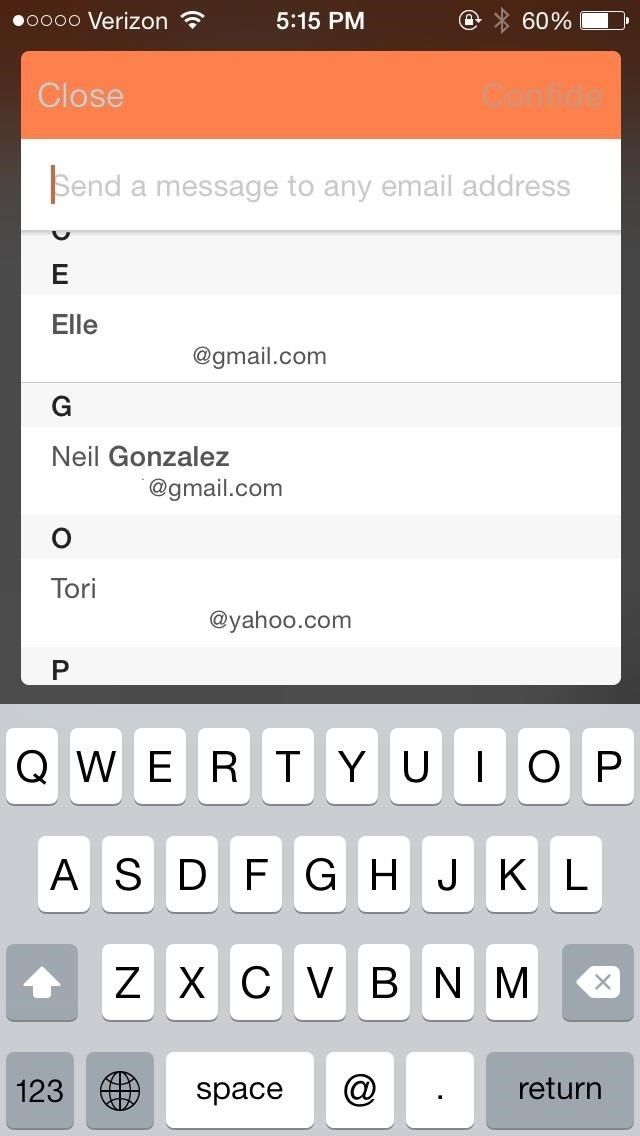640x1136 pixels.
Task: Change keyboard language with the globe key
Action: pos(120,1089)
